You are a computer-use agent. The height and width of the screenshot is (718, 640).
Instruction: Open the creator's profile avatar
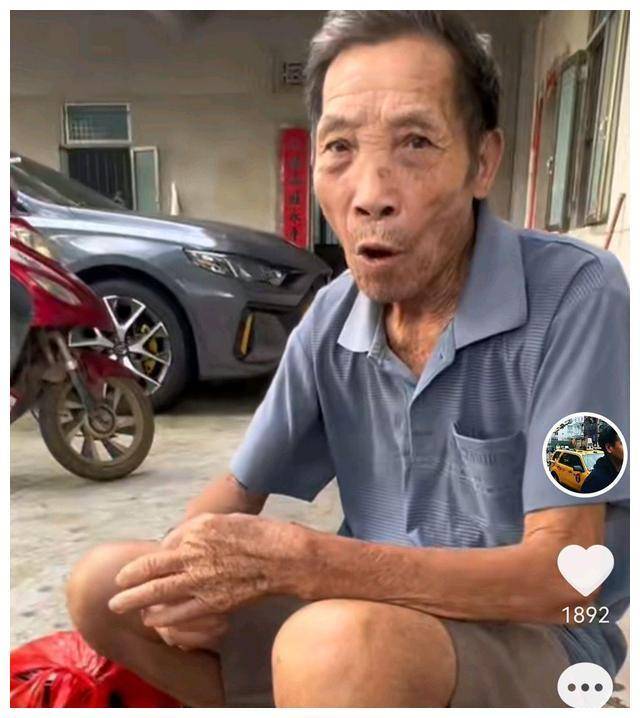point(585,455)
